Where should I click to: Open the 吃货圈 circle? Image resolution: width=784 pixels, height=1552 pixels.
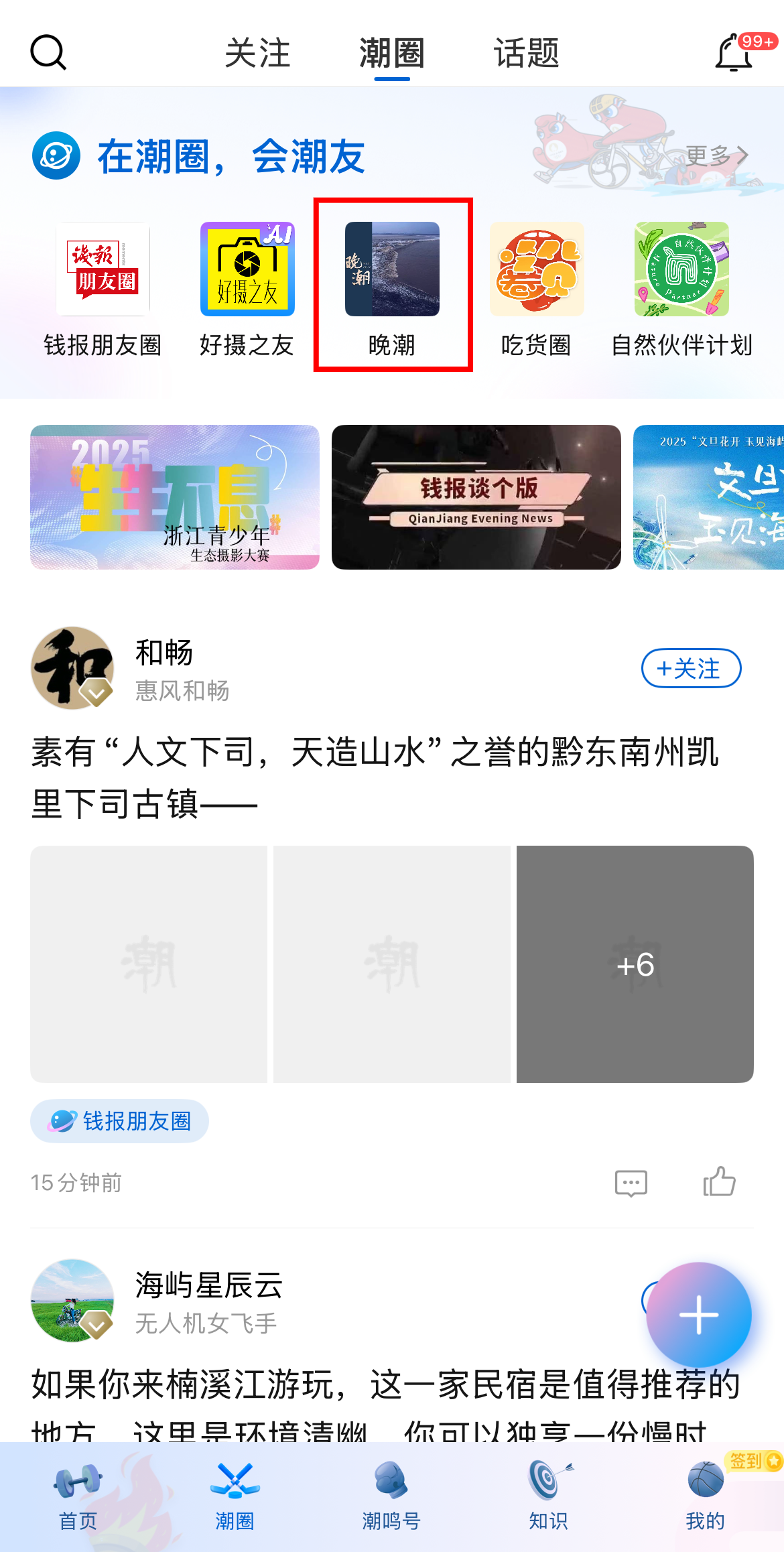click(537, 288)
